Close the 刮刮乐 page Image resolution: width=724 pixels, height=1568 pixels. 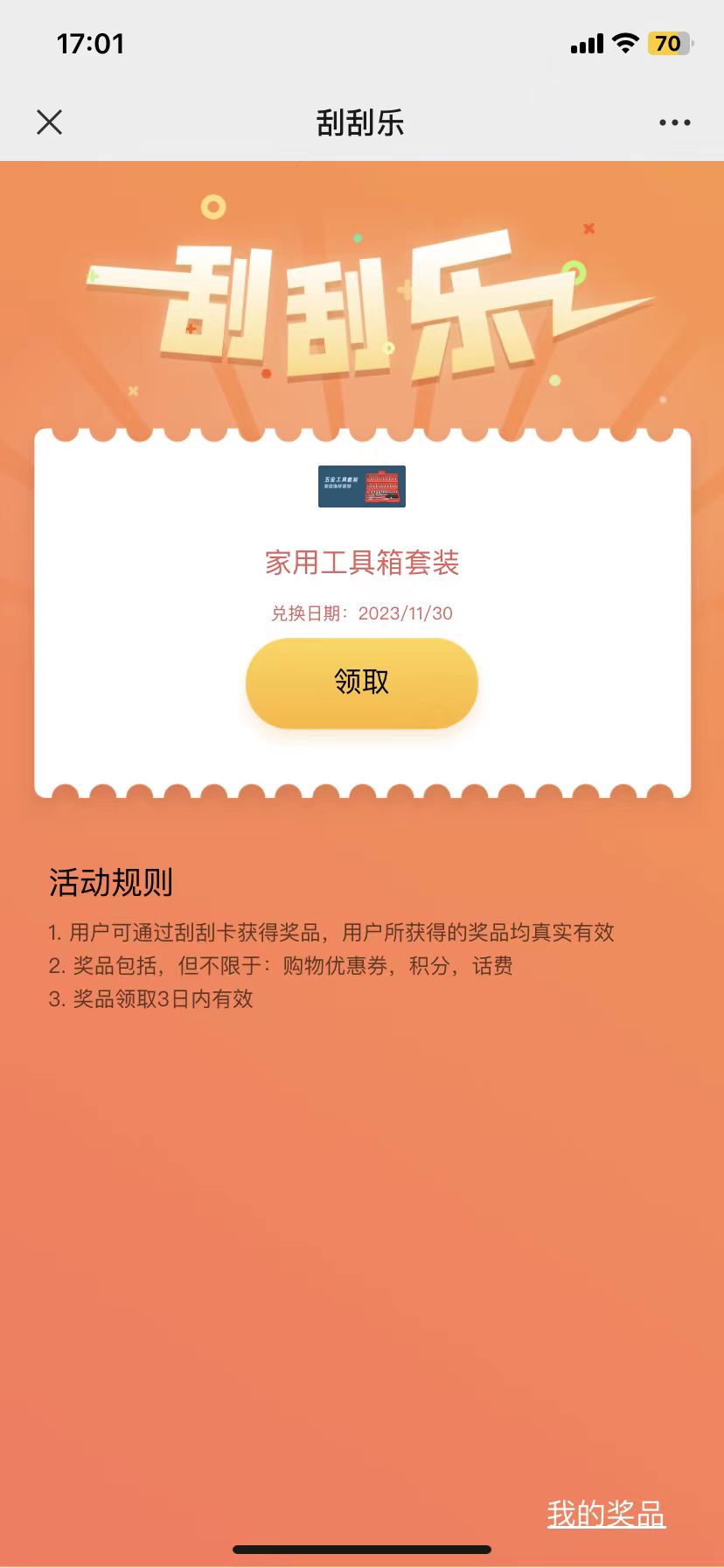click(50, 122)
